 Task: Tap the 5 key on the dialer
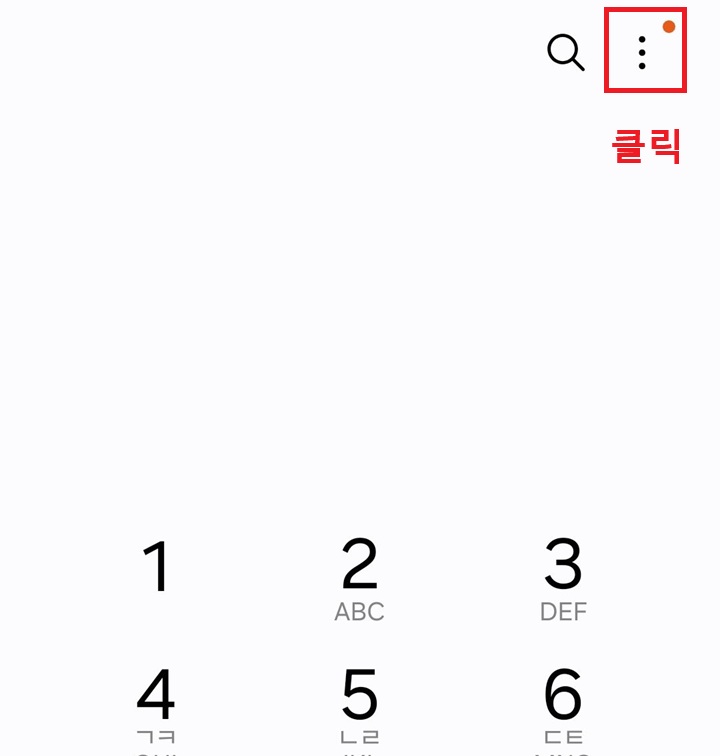click(360, 696)
